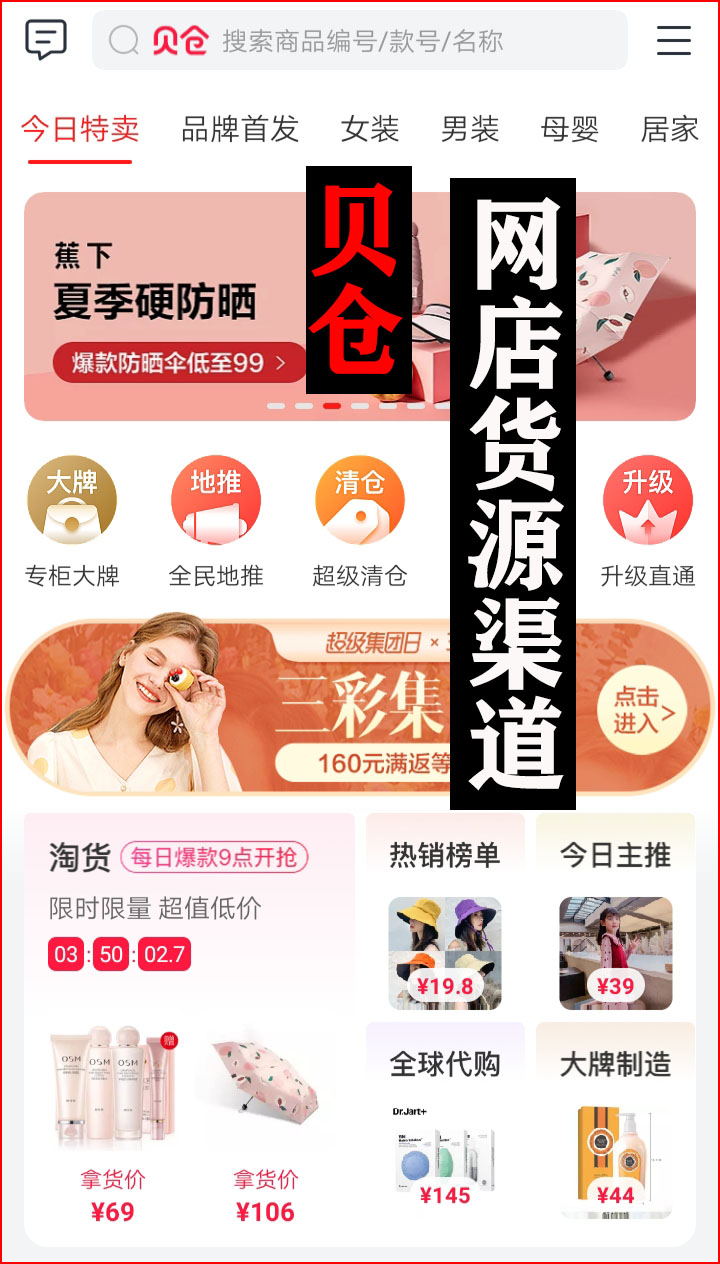Open 全民地推 category
The width and height of the screenshot is (720, 1264).
[x=216, y=520]
